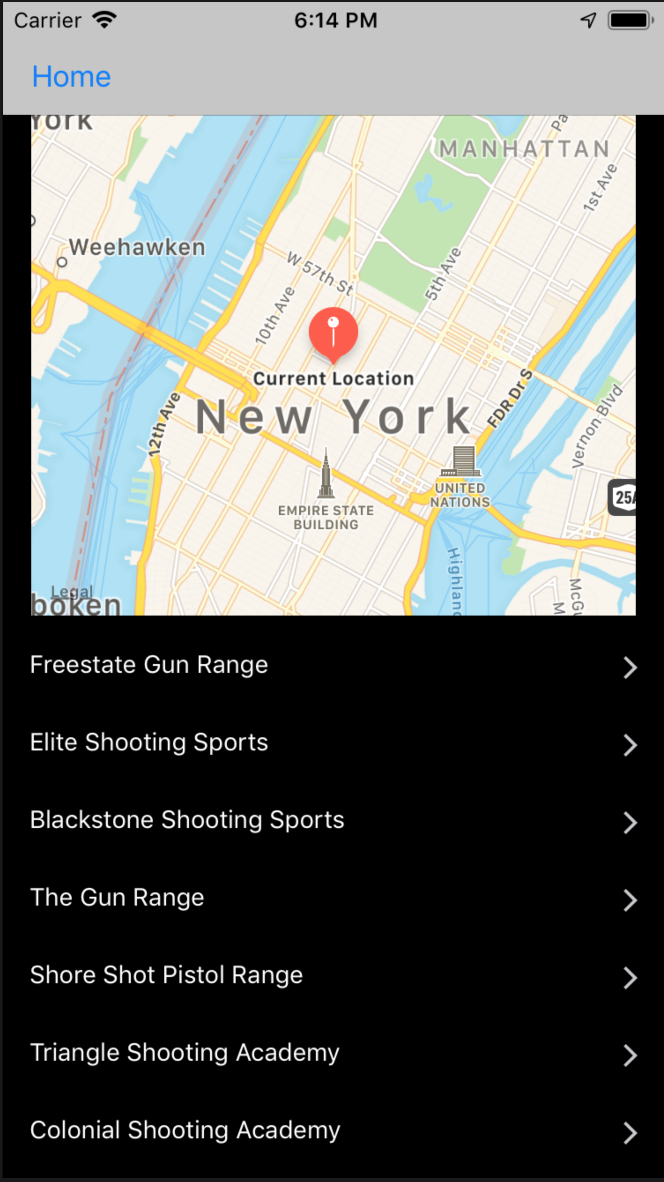Go back to Home
Screen dimensions: 664x1182
(72, 77)
